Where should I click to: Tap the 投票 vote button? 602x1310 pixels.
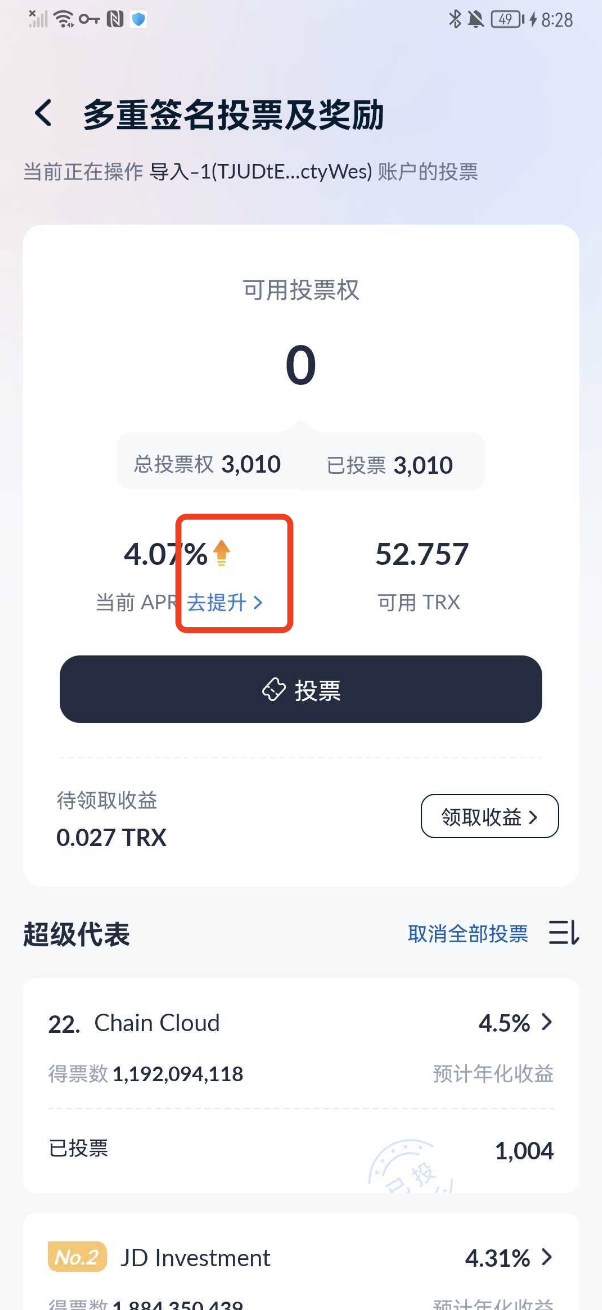[301, 690]
